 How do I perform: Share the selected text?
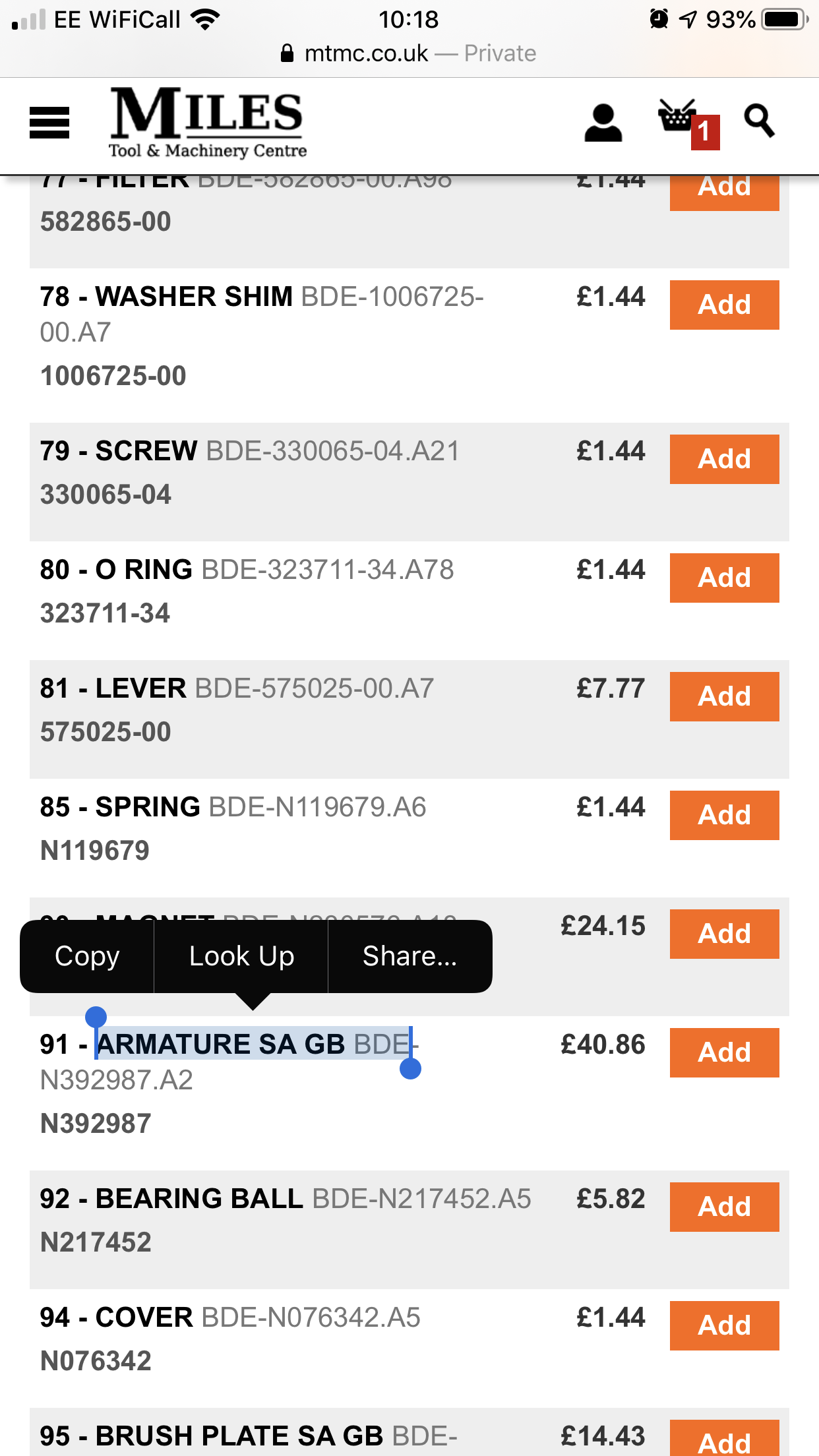409,956
